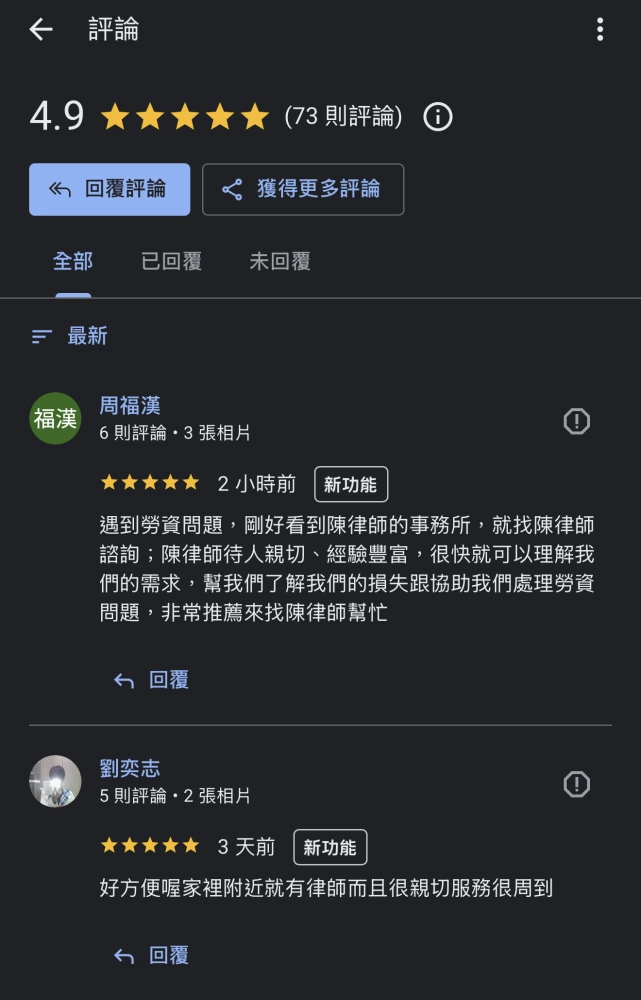The height and width of the screenshot is (1000, 641).
Task: Reply to 劉奕志's review
Action: [152, 955]
